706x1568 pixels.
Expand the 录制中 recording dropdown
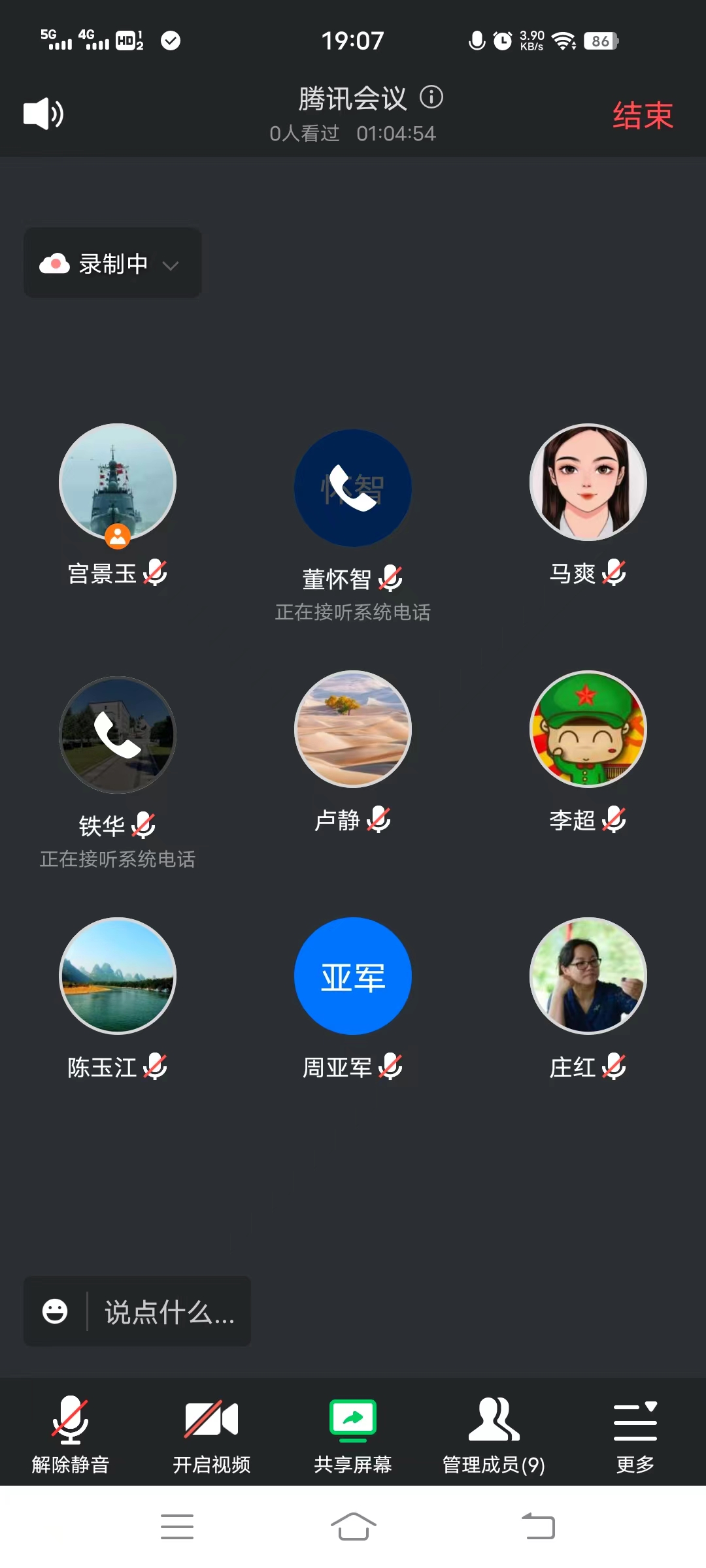pyautogui.click(x=112, y=263)
